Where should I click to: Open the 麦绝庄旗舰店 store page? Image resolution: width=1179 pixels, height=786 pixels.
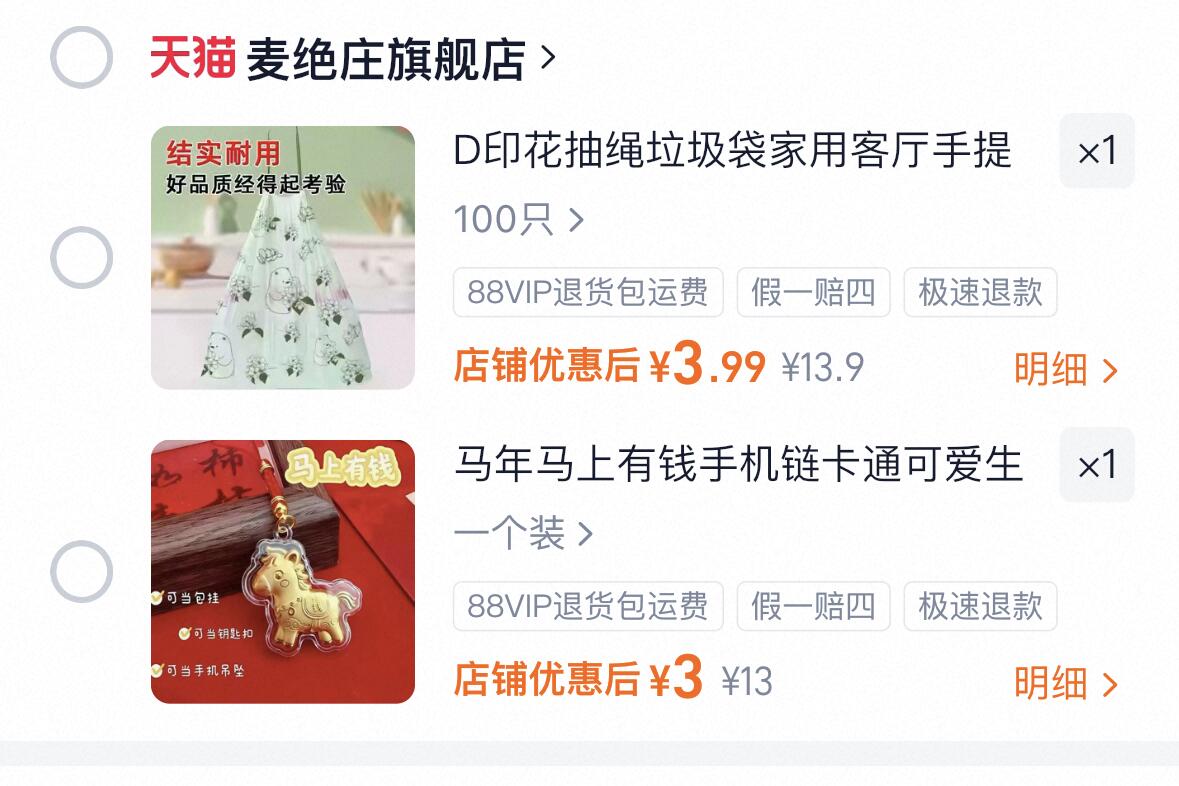click(x=353, y=58)
